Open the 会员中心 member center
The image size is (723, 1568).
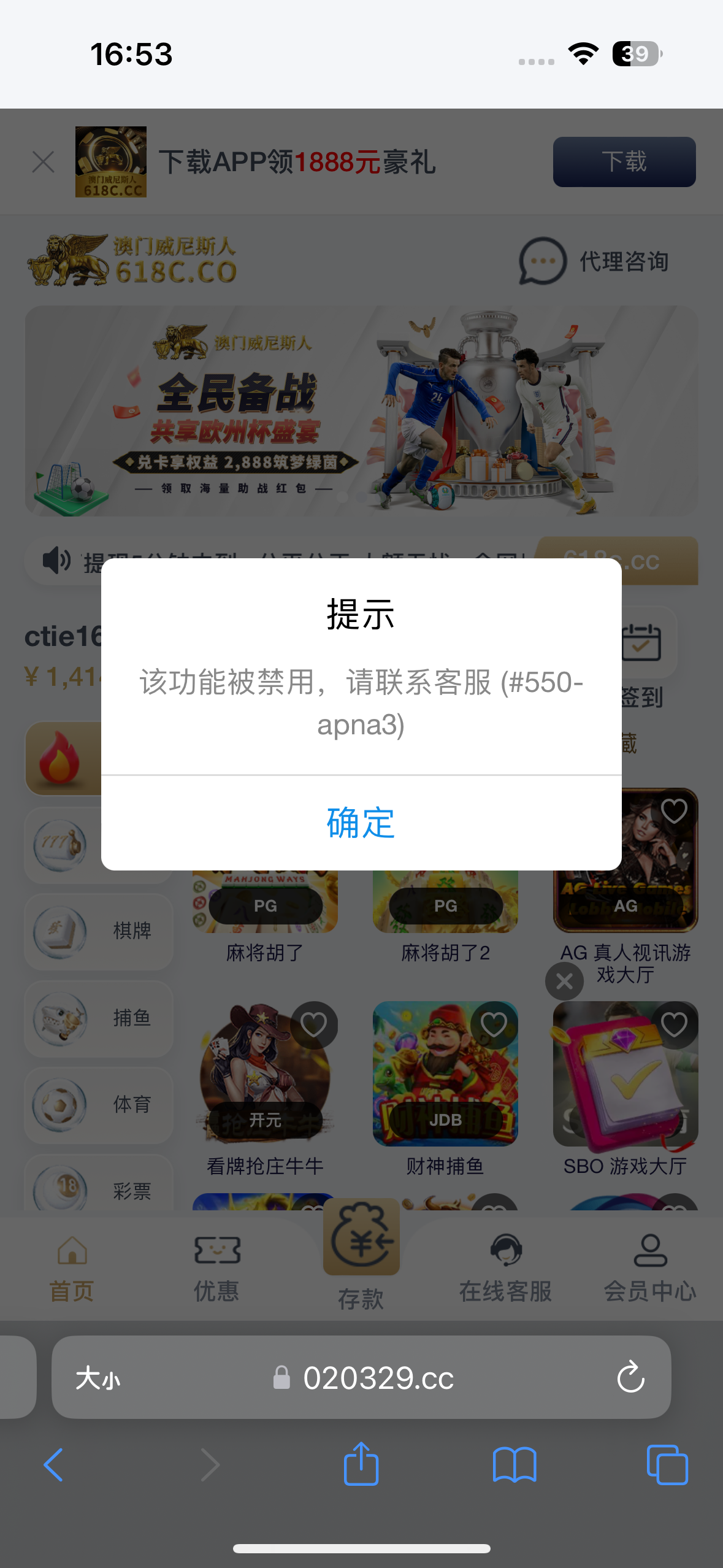[x=650, y=1267]
